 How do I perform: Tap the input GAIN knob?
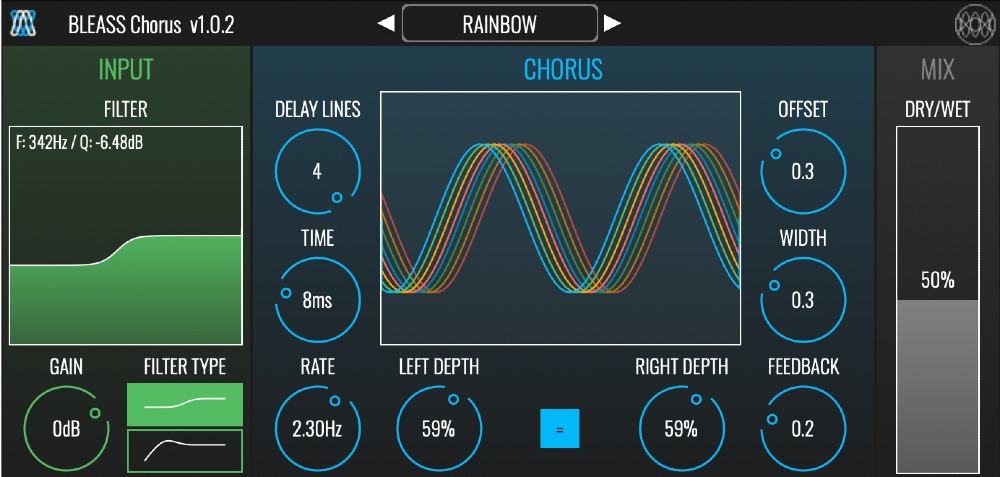coord(66,429)
